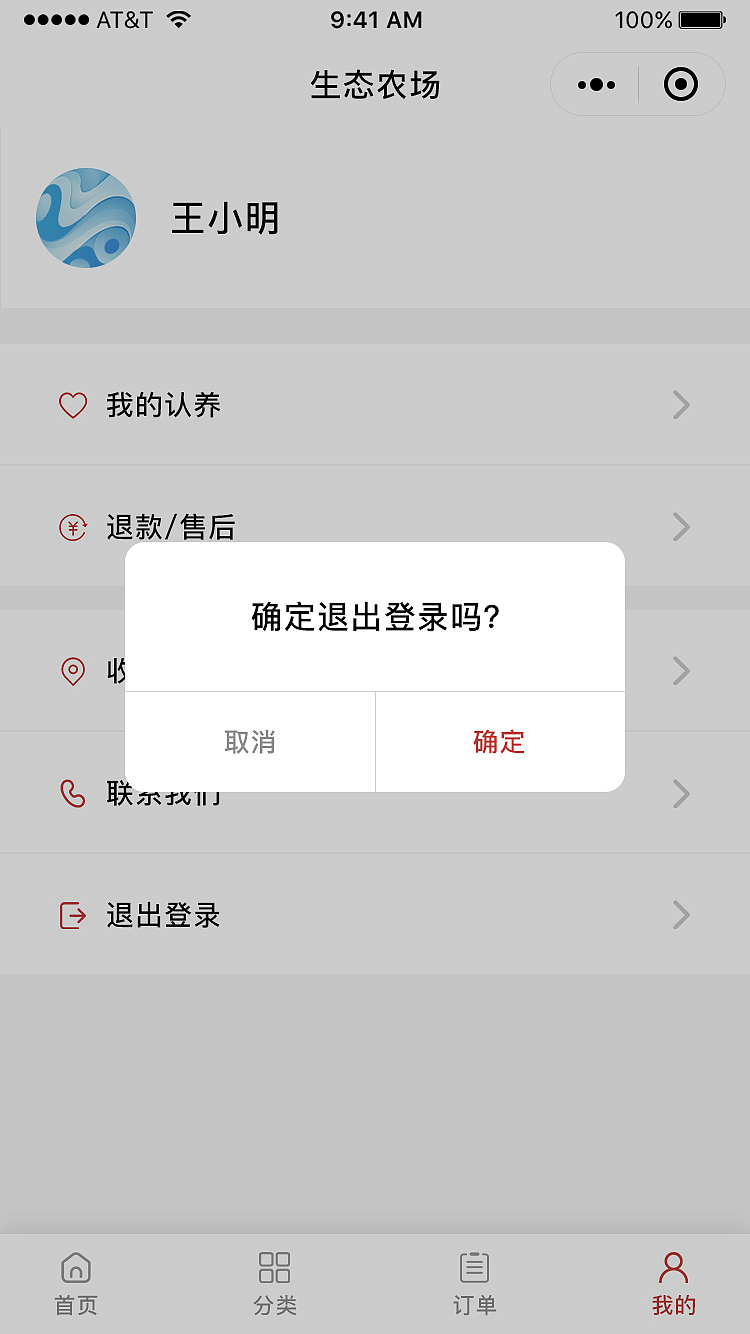Expand the chevron next to 我的认养
The image size is (750, 1334).
(x=681, y=405)
